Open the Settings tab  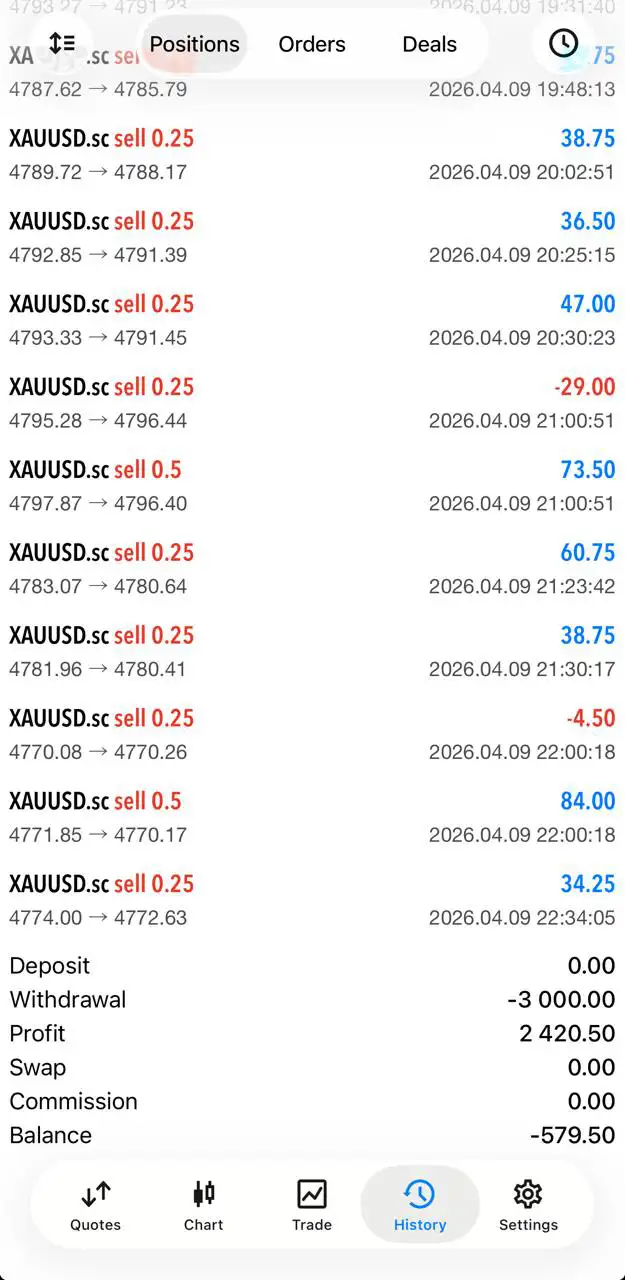click(528, 1205)
